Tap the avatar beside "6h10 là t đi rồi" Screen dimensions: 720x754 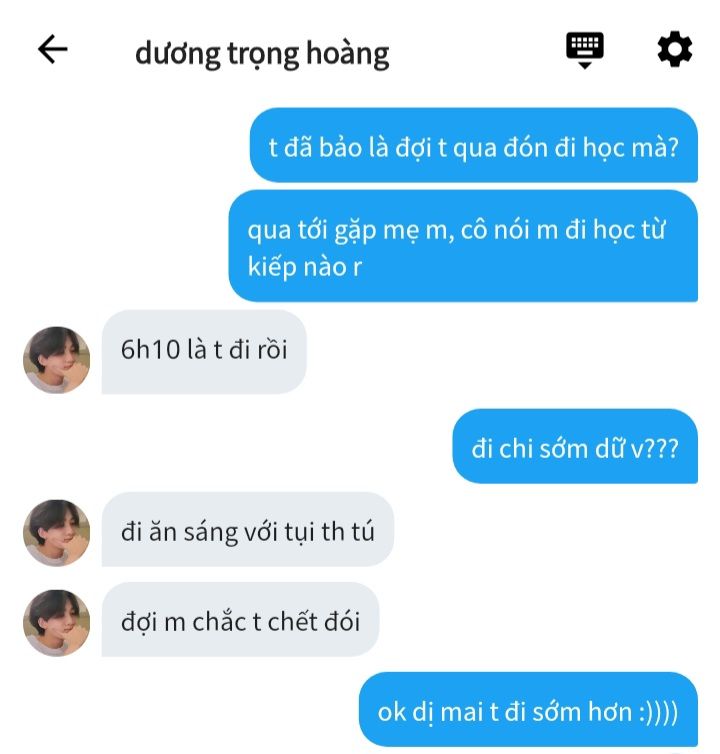point(57,359)
